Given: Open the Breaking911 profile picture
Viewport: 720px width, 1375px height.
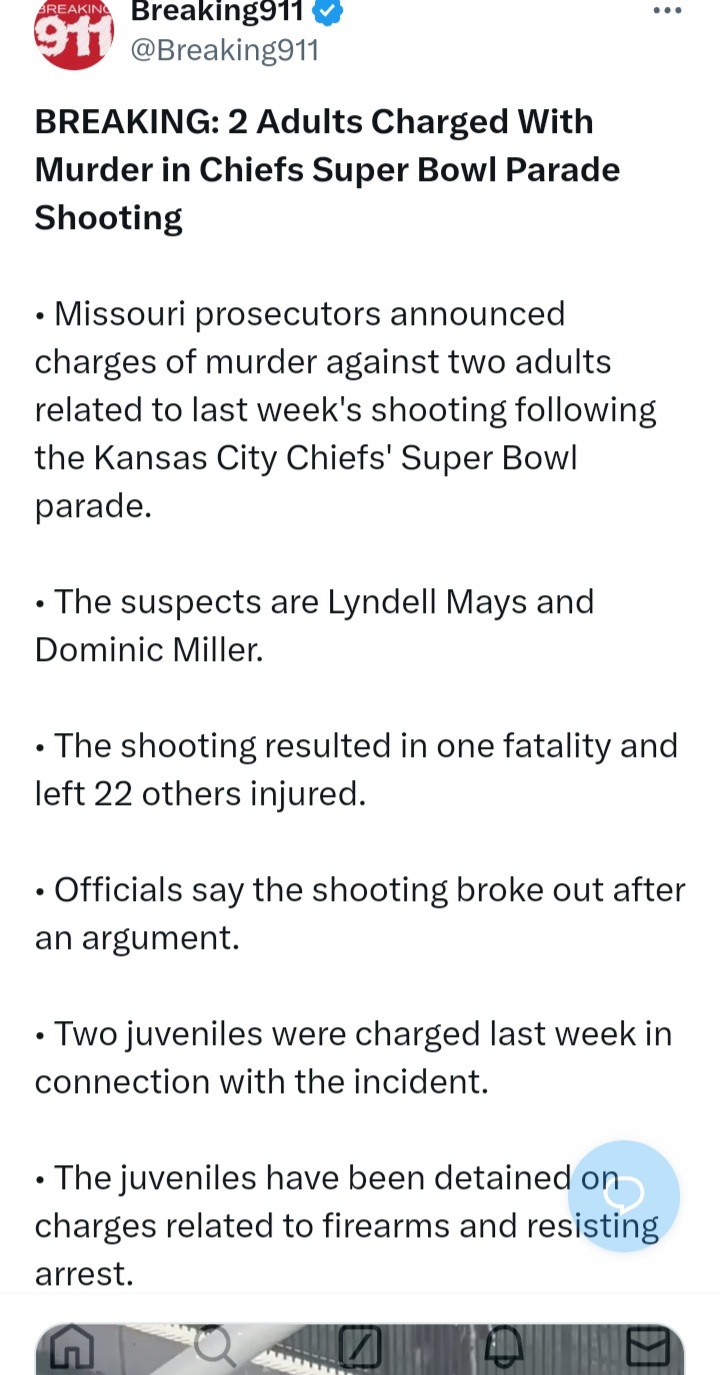Looking at the screenshot, I should [x=74, y=31].
